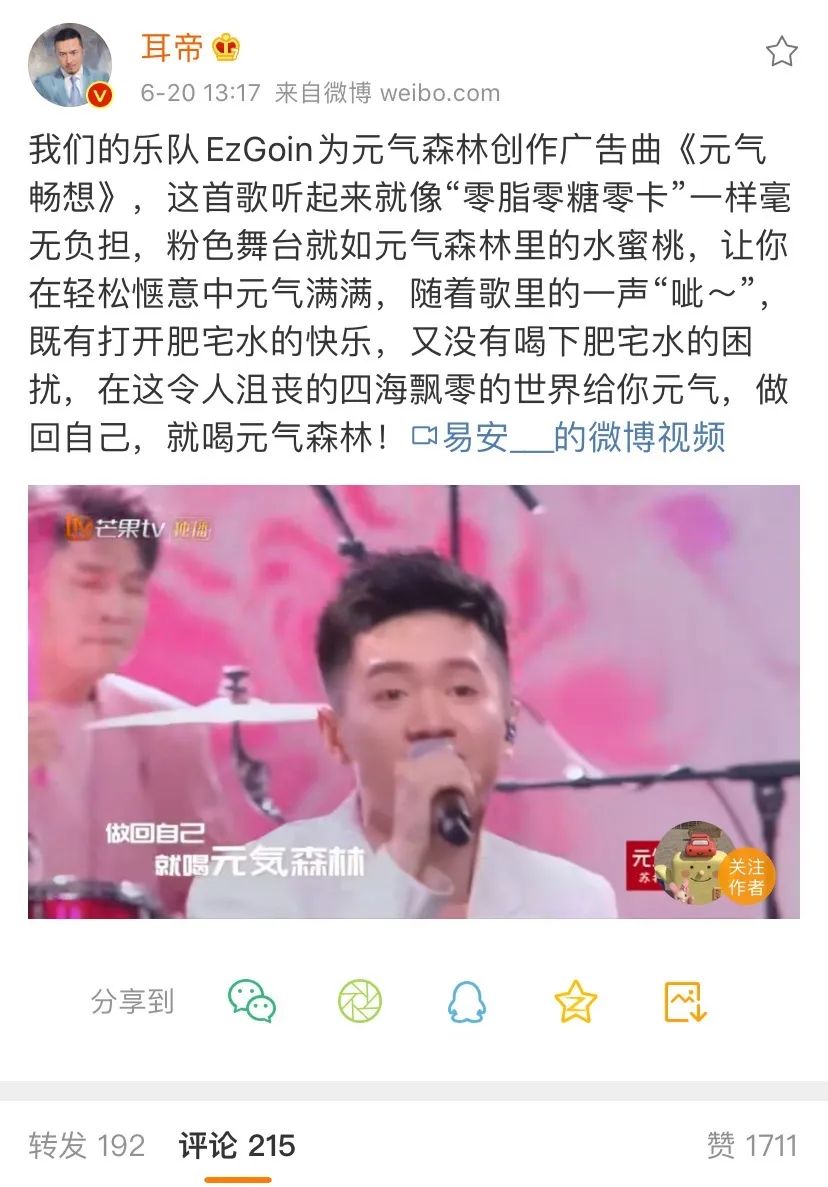Share the post to Qzone
Image resolution: width=828 pixels, height=1187 pixels.
click(576, 1001)
